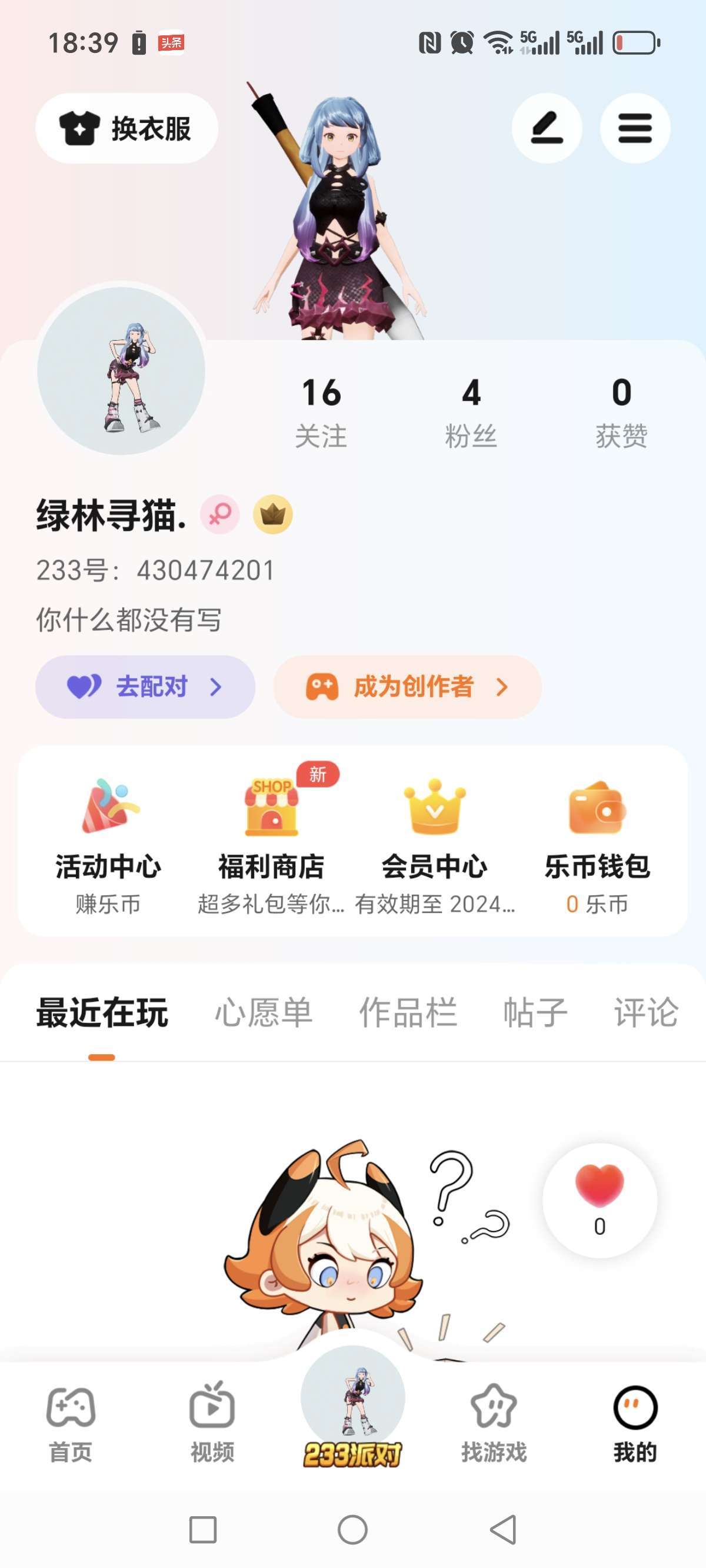Switch to the 评论 comments tab
Viewport: 706px width, 1568px height.
click(x=646, y=1012)
